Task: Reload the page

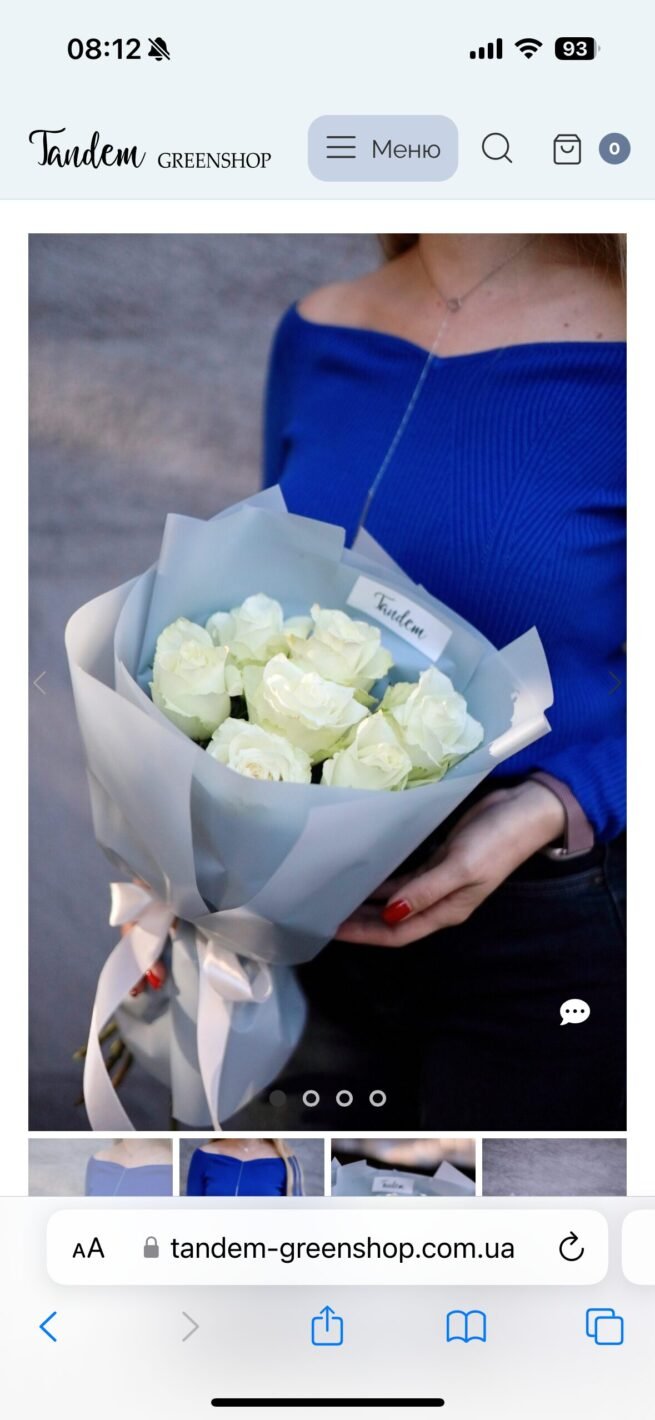Action: point(571,1248)
